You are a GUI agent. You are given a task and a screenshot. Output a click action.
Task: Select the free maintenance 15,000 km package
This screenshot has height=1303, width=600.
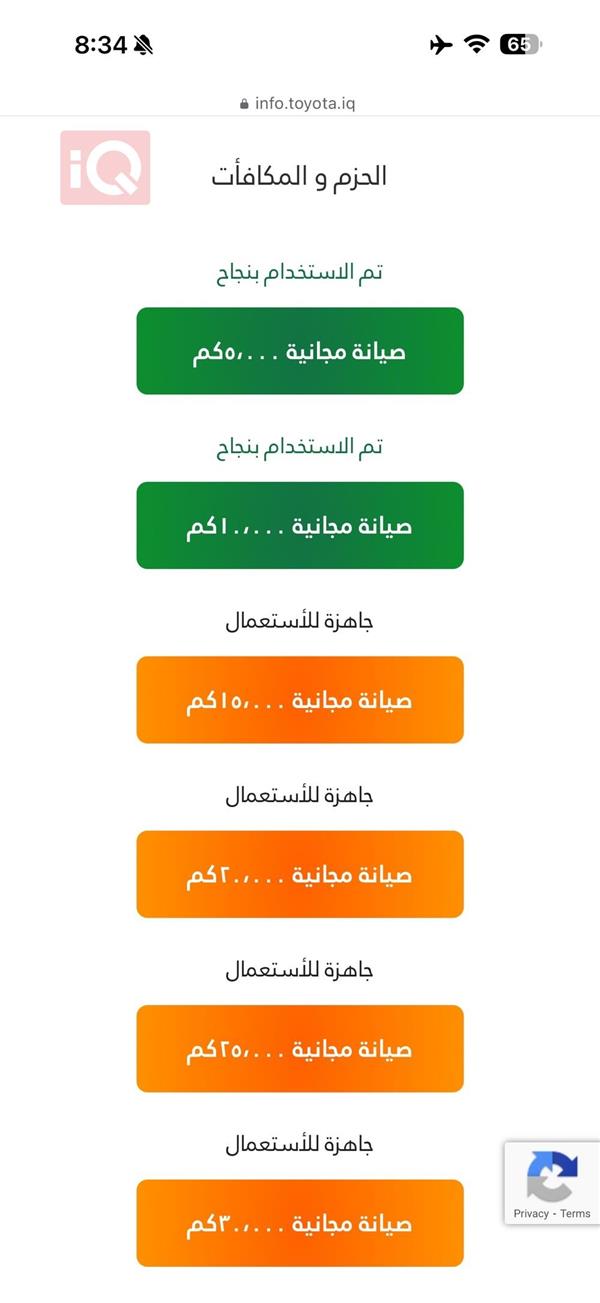tap(300, 700)
